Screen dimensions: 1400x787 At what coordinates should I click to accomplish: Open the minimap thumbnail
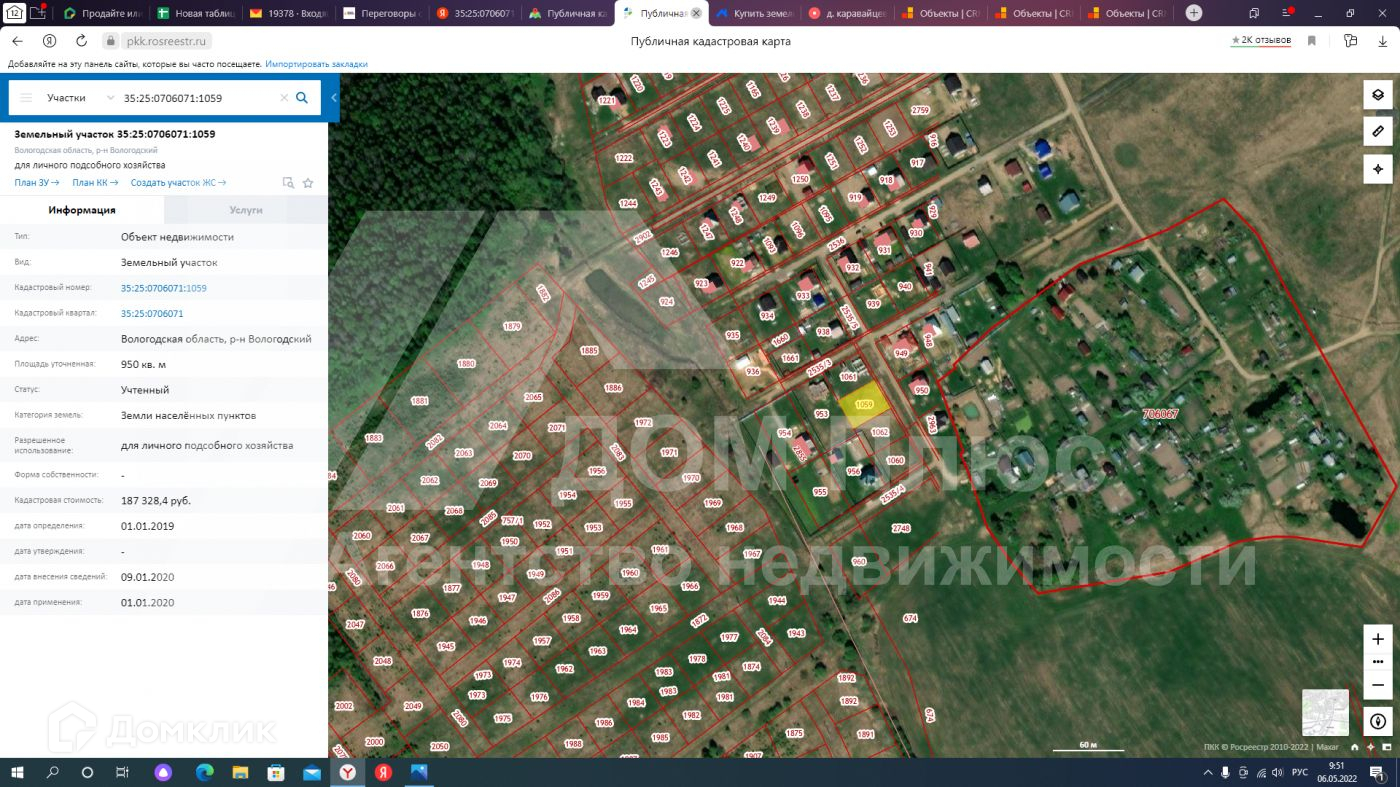1325,712
